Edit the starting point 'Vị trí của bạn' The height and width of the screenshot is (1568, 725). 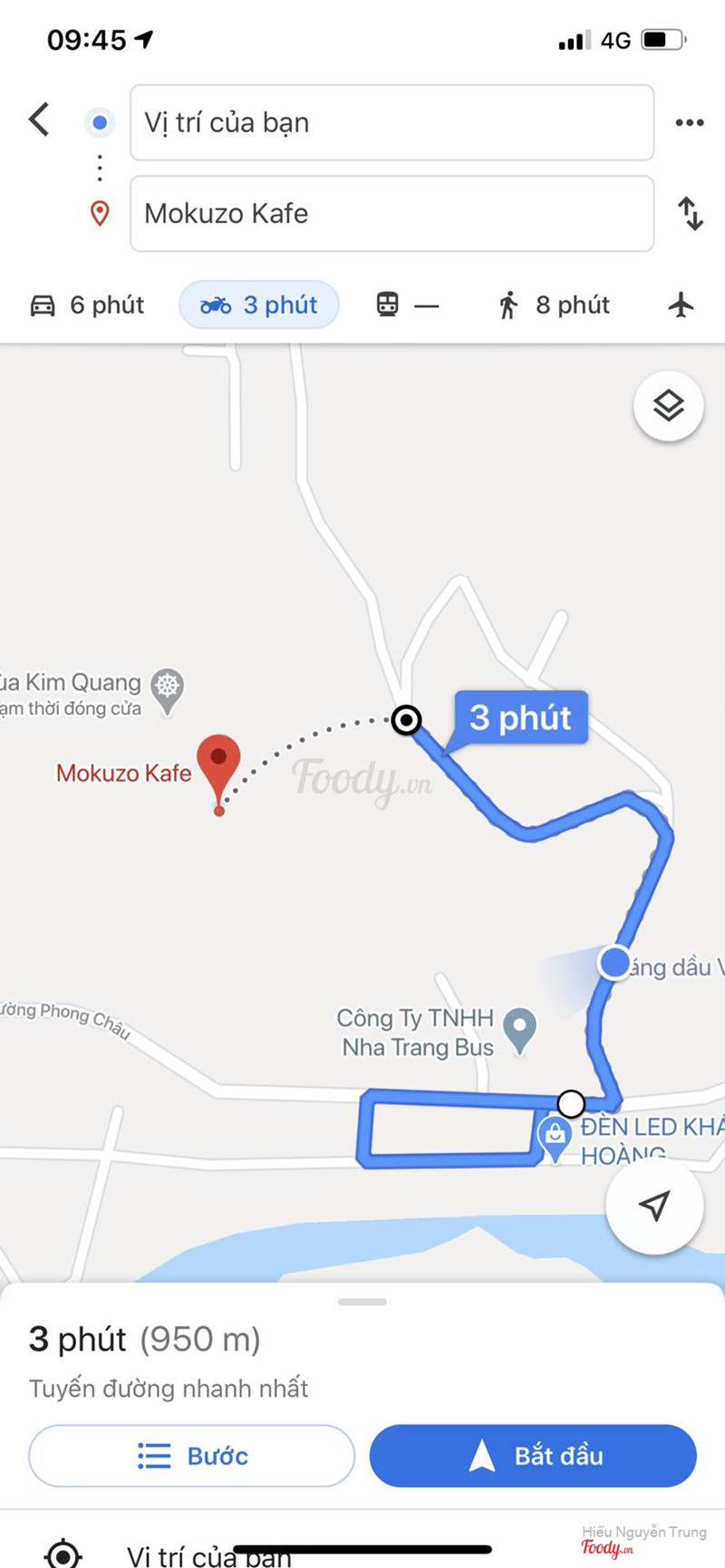391,123
